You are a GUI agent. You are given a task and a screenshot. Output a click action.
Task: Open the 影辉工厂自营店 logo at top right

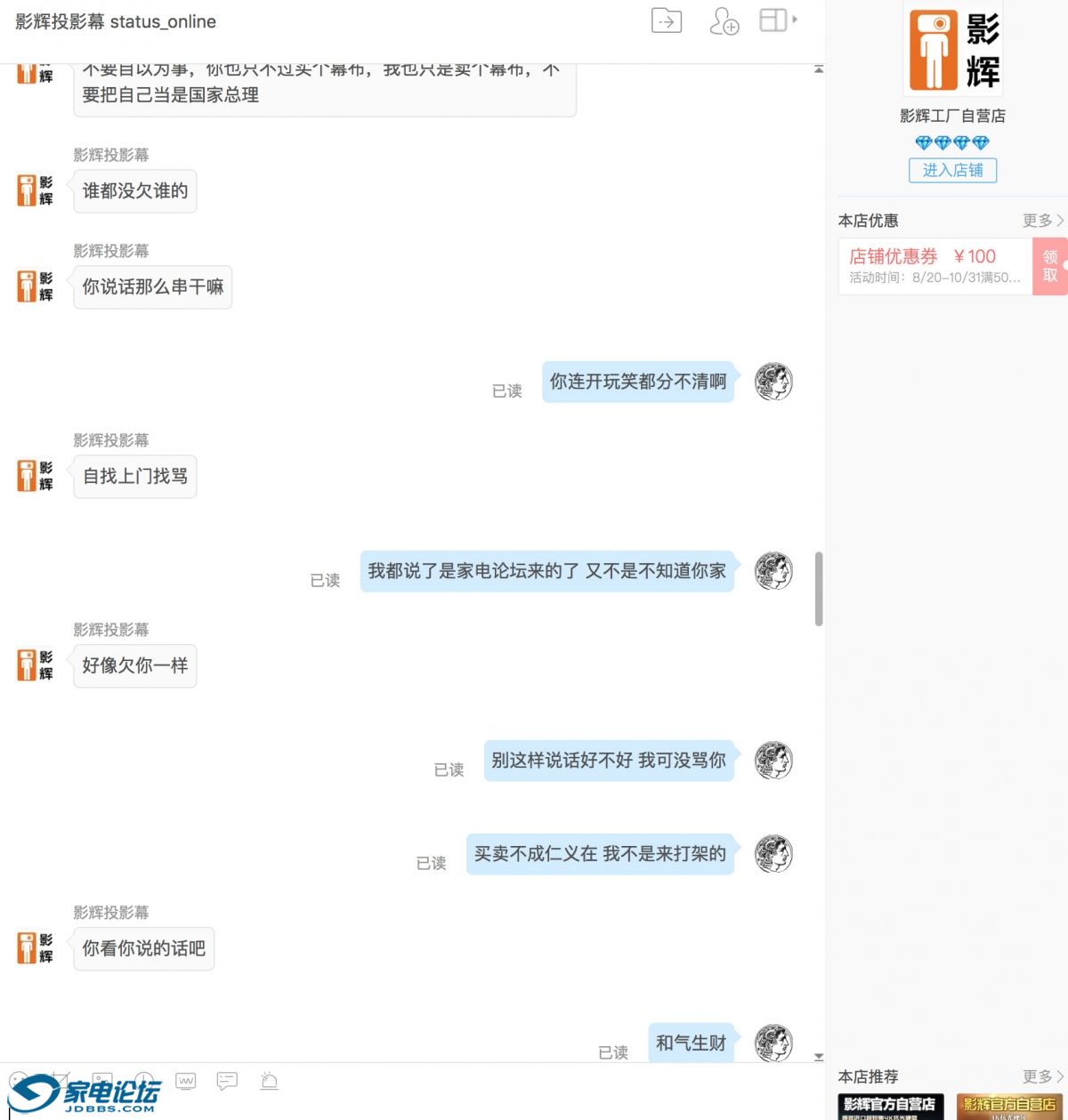[x=952, y=50]
